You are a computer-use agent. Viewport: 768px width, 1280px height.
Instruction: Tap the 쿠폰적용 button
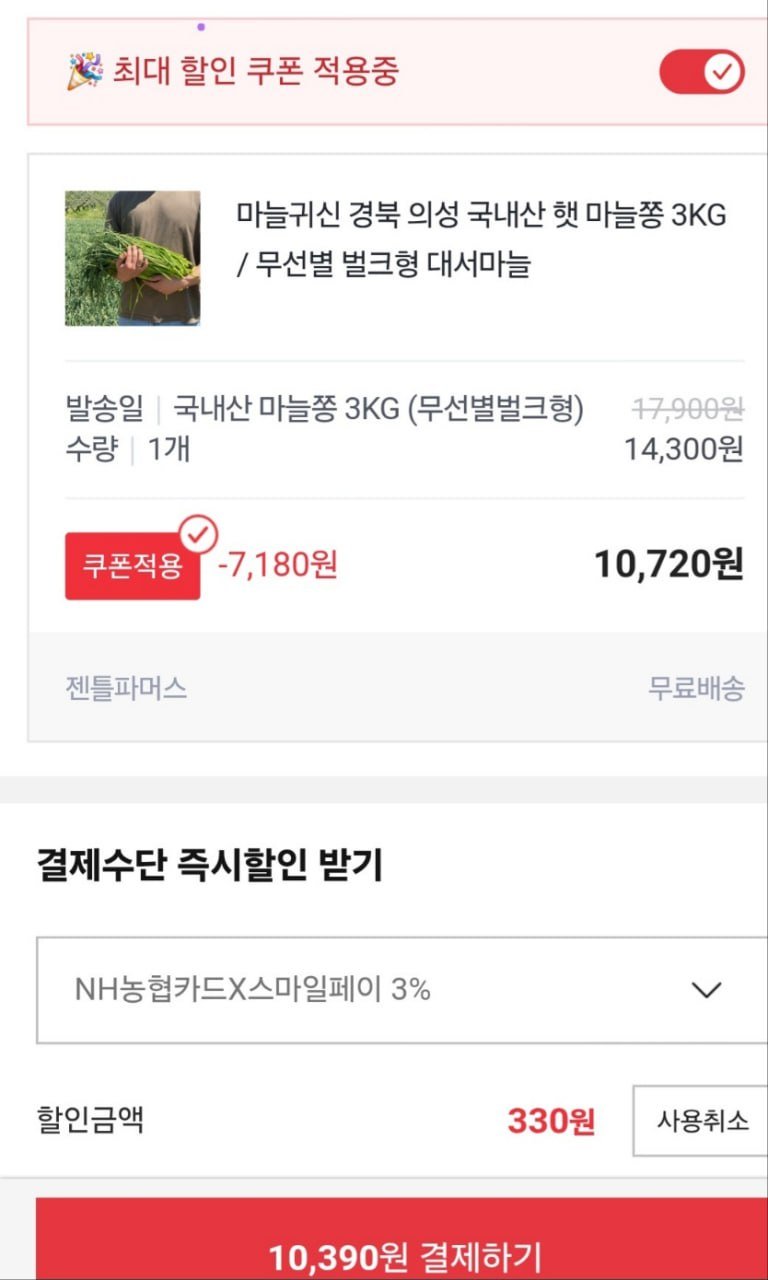[132, 566]
